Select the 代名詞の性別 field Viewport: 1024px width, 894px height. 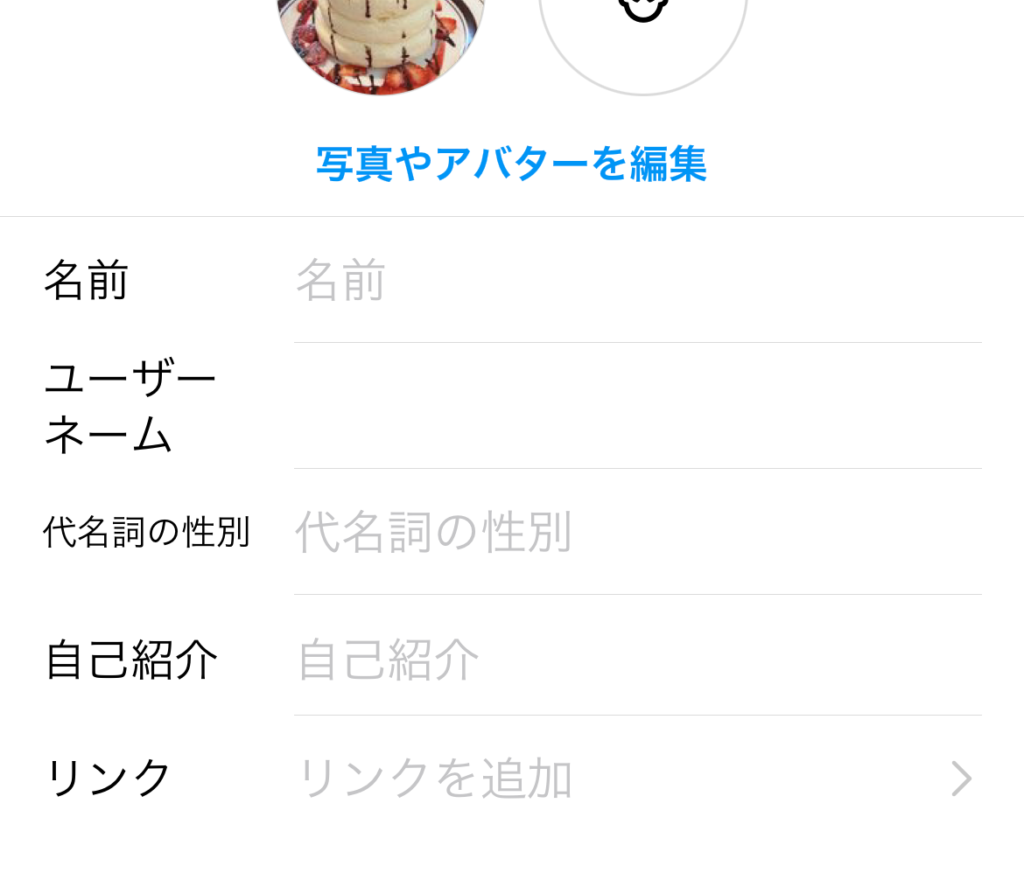[636, 532]
